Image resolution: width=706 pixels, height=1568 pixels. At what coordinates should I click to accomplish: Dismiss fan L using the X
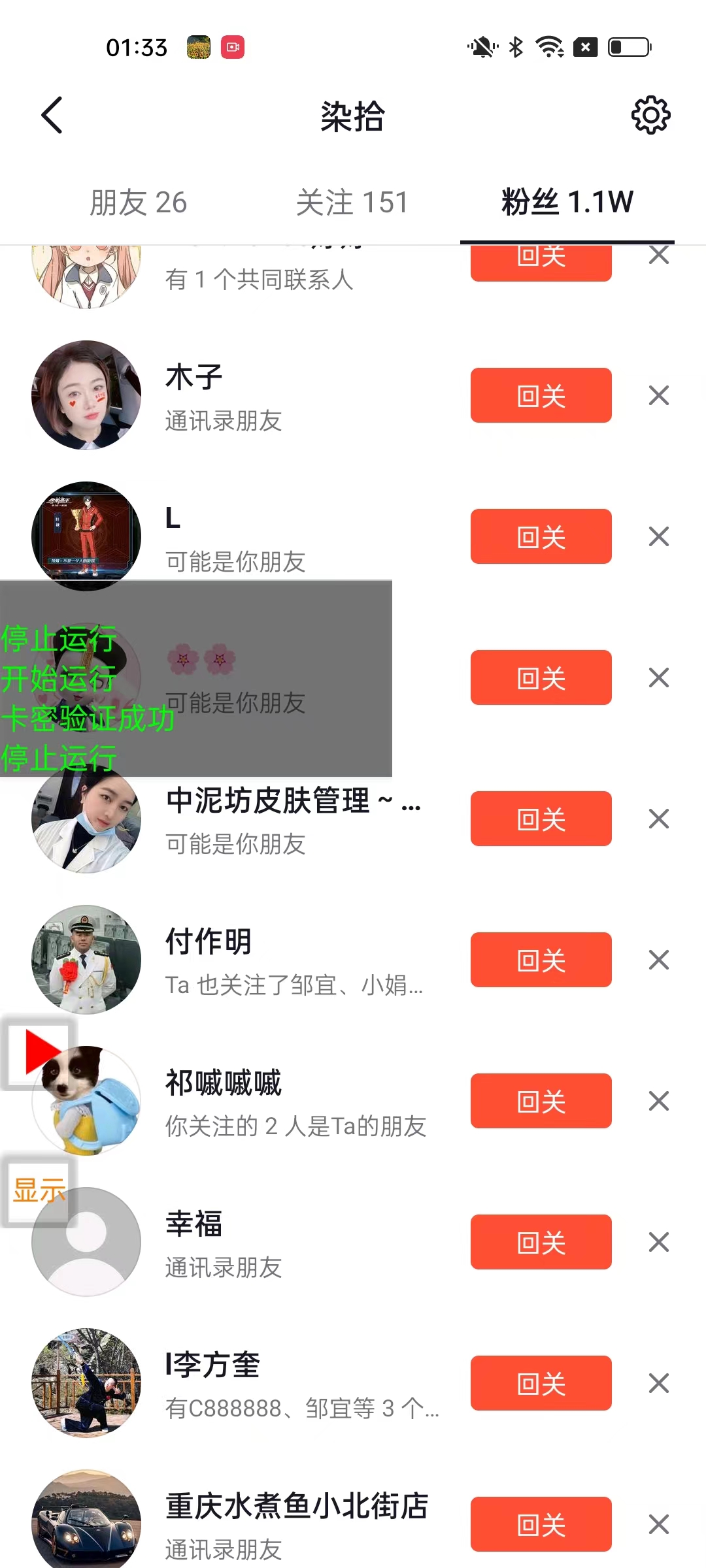point(658,536)
